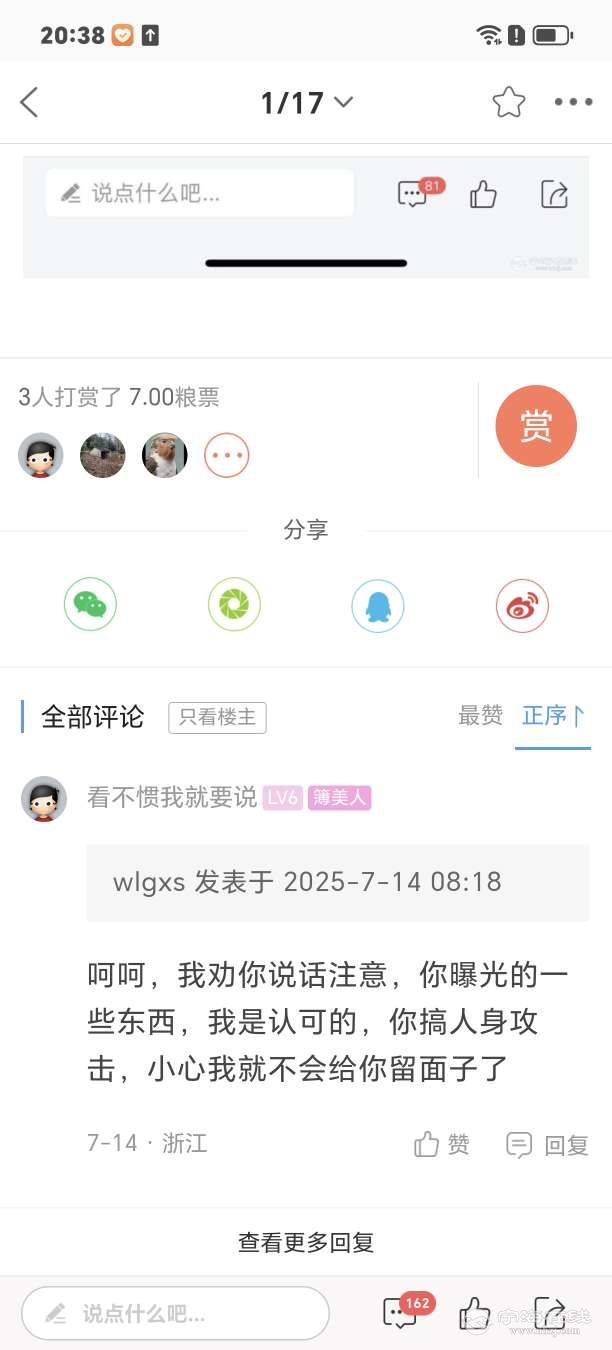Filter comments with 只看楼主
The image size is (612, 1350).
point(217,717)
